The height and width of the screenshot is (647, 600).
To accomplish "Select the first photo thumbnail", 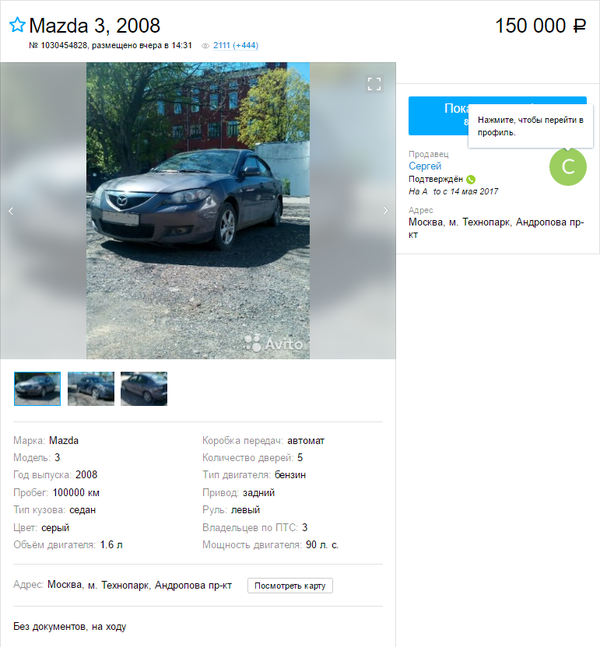I will [37, 388].
